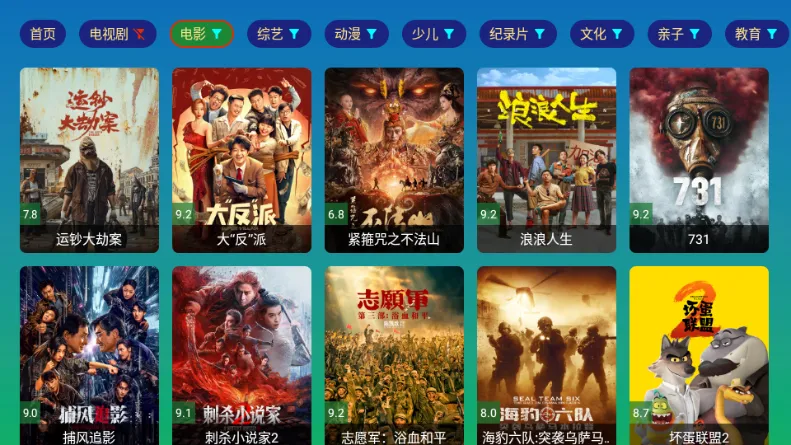791x445 pixels.
Task: Switch to the 首页 tab
Action: (42, 34)
